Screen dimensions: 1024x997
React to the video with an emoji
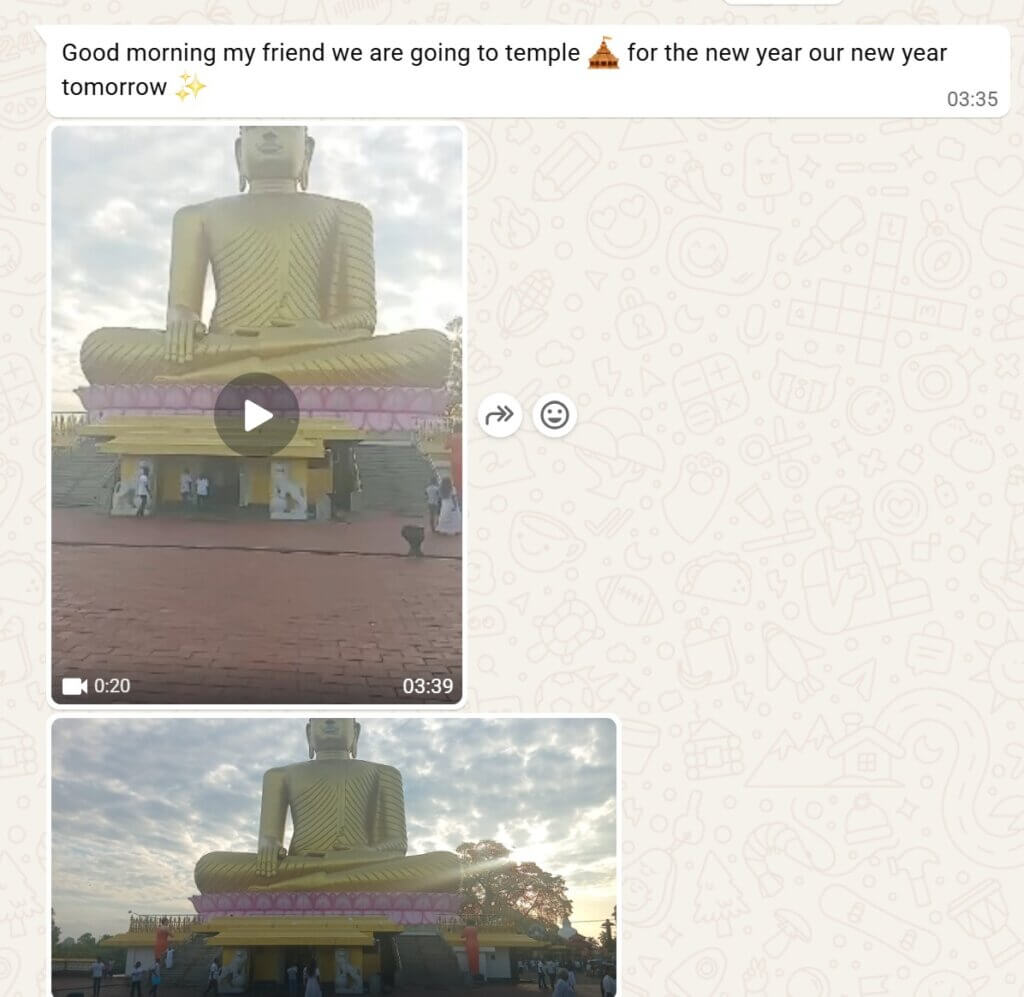[554, 415]
